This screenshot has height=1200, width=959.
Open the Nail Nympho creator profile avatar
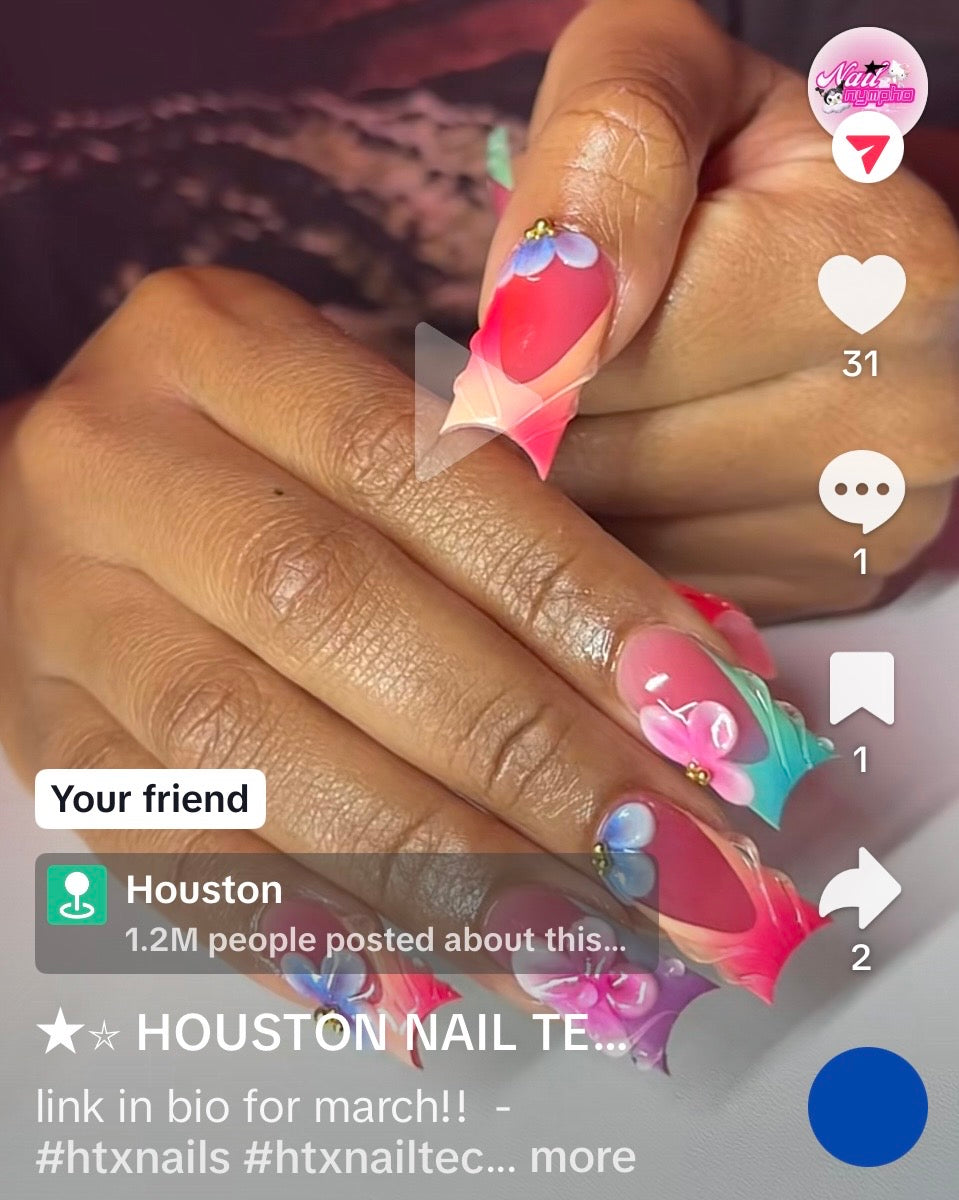coord(867,80)
